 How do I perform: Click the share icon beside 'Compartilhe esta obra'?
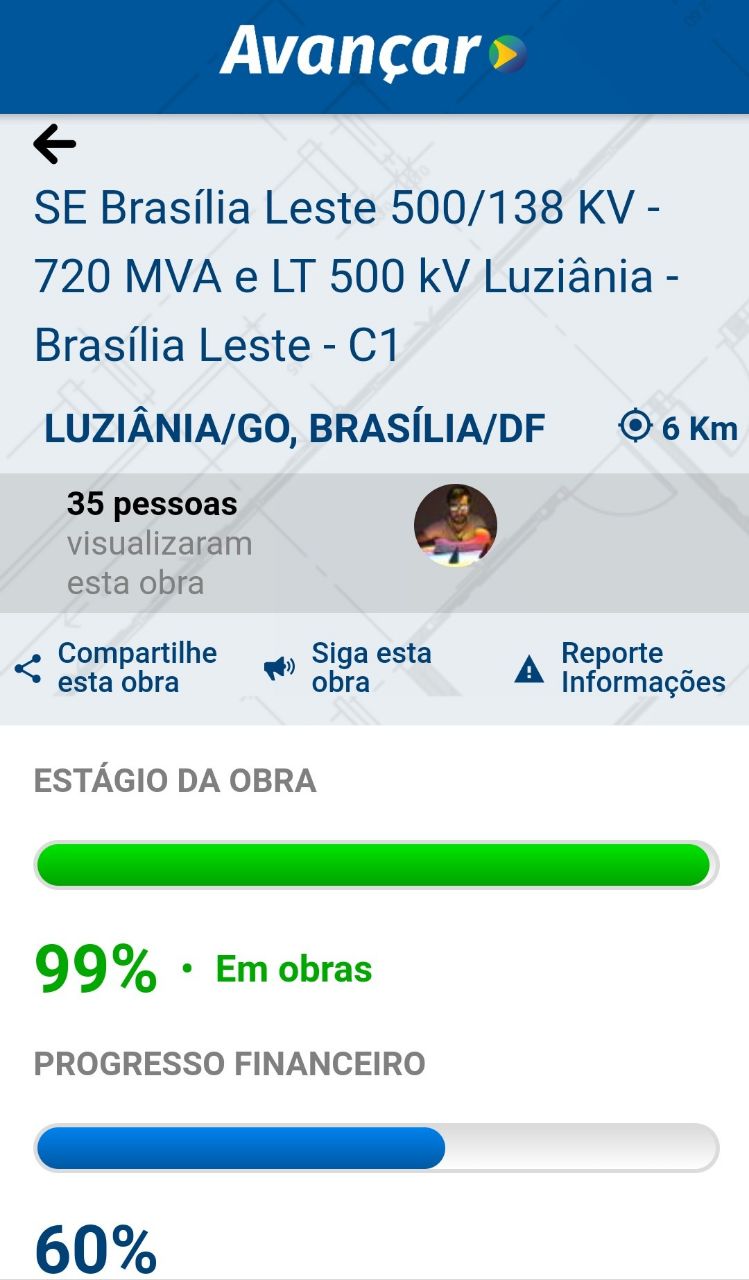pos(26,667)
